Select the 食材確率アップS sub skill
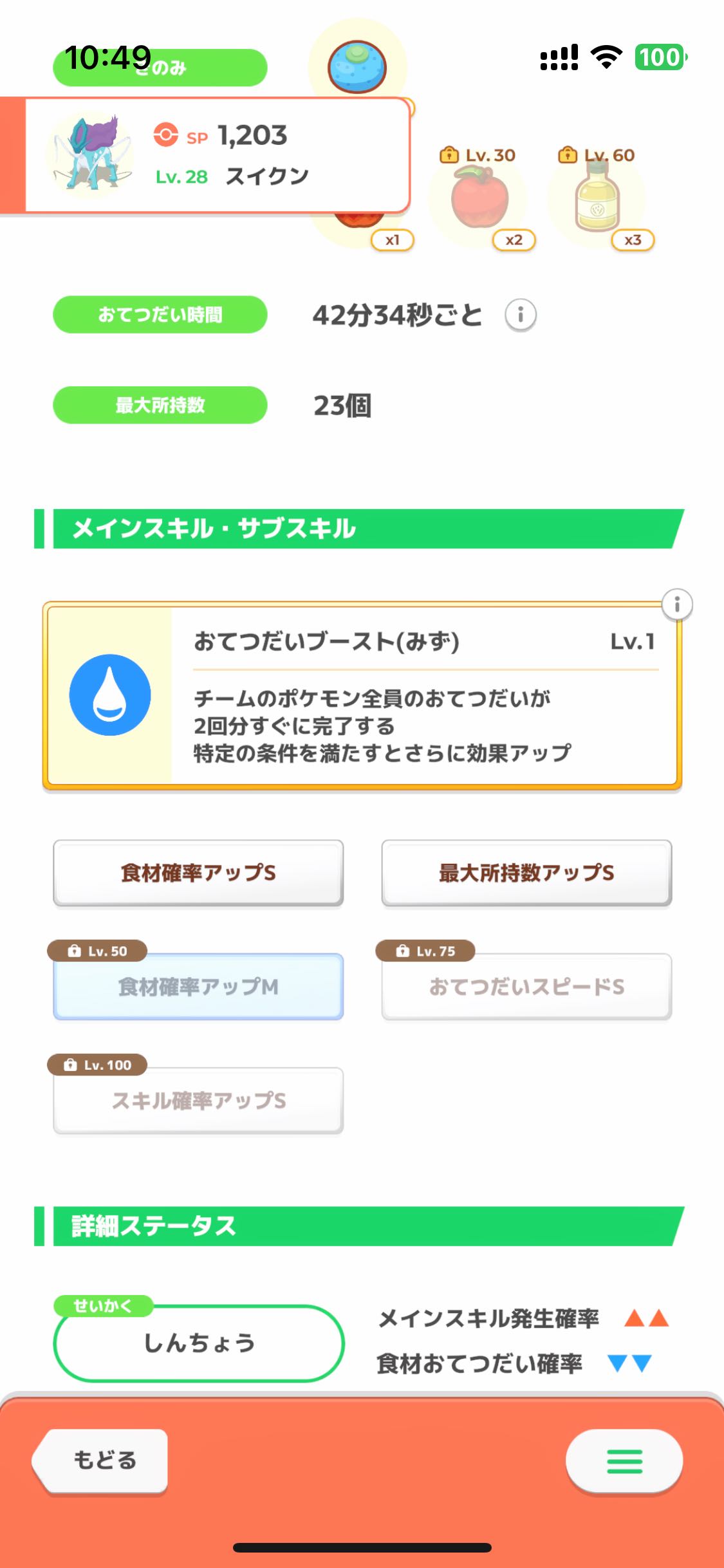 pyautogui.click(x=198, y=873)
